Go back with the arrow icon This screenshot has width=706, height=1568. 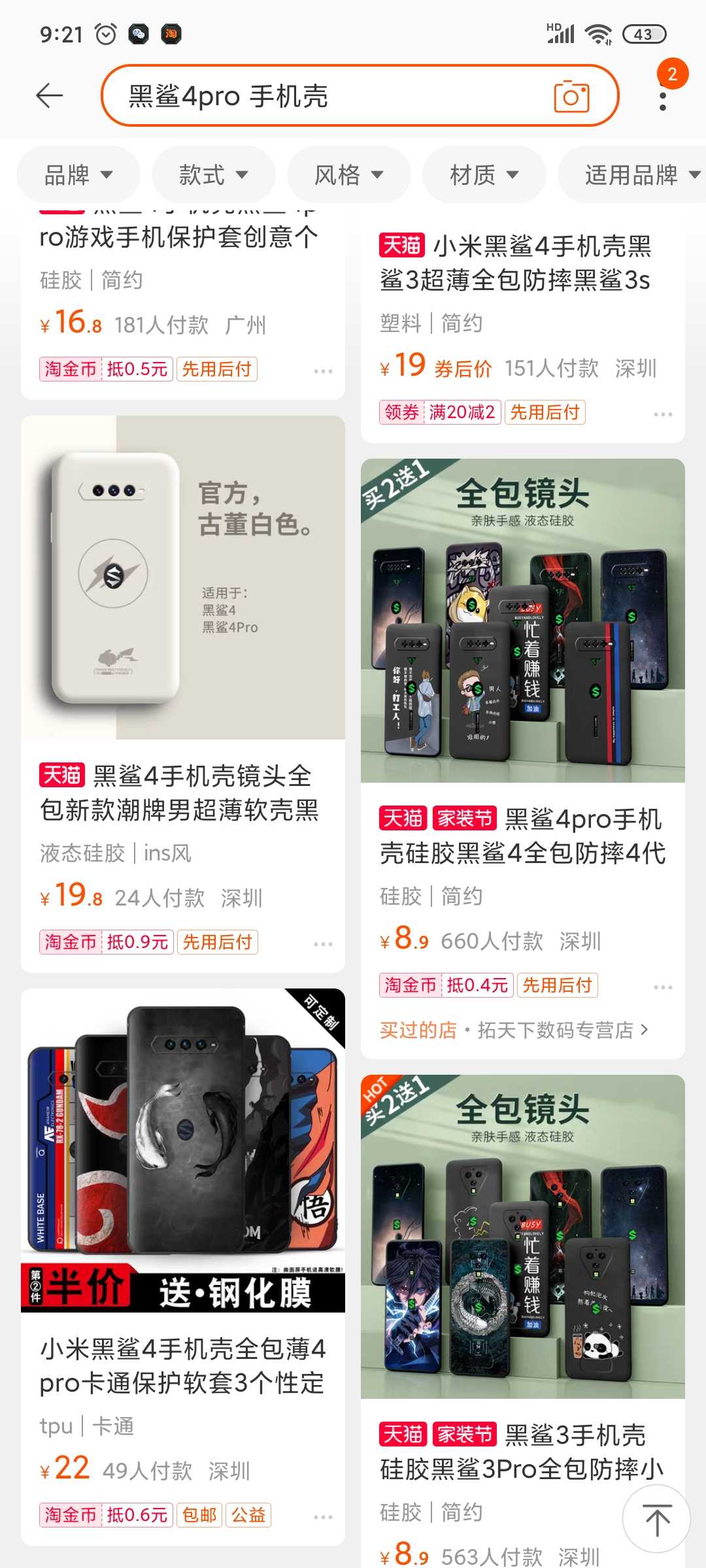(50, 96)
